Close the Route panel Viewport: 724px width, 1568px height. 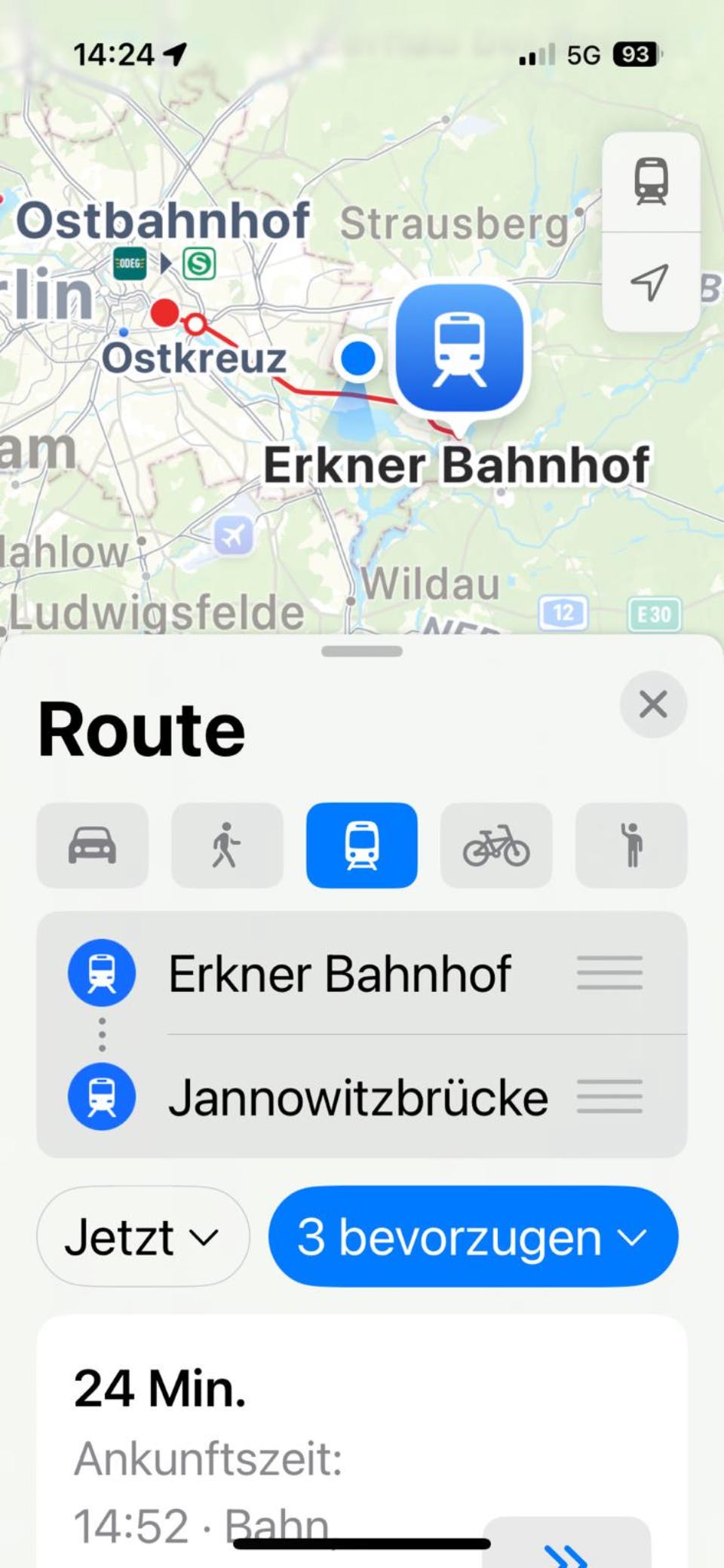coord(652,704)
